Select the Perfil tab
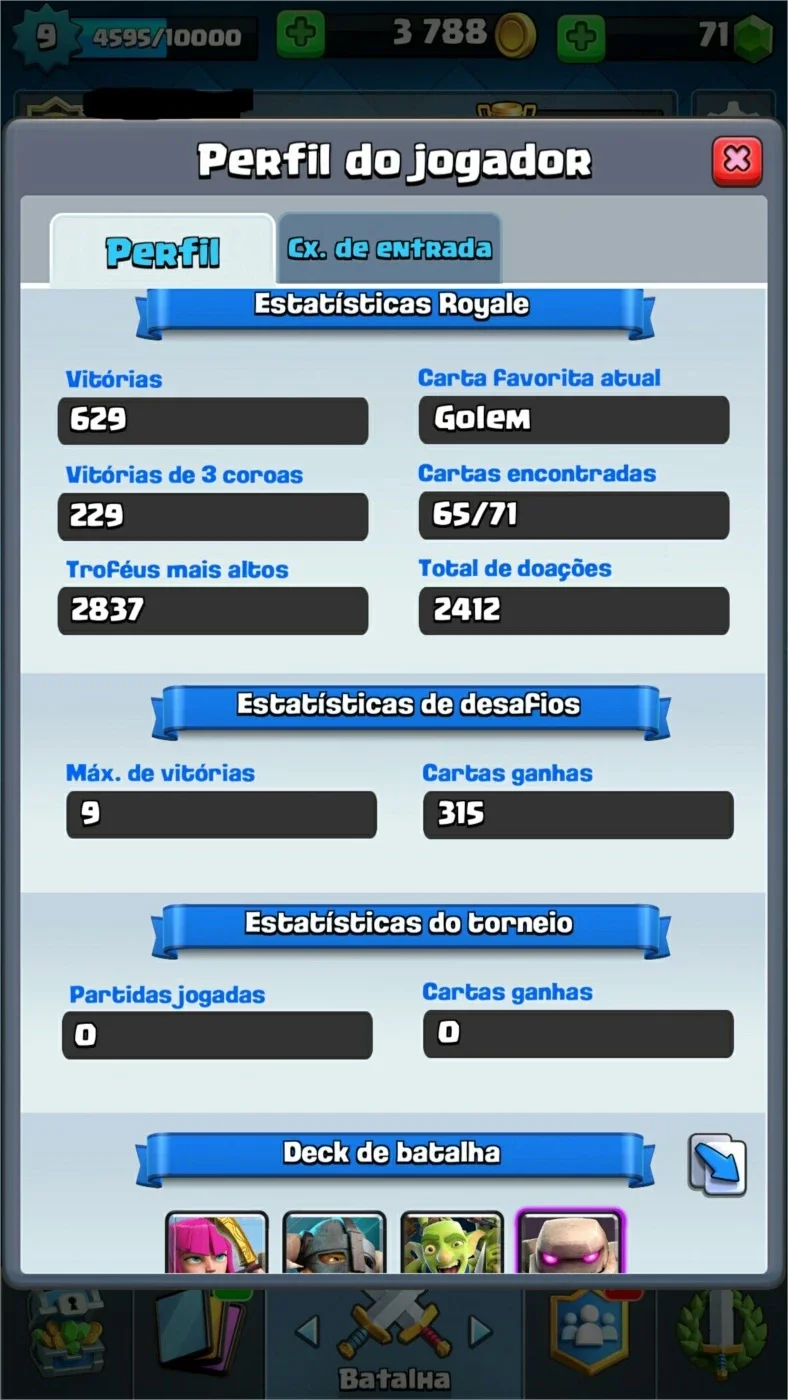Image resolution: width=788 pixels, height=1400 pixels. 162,250
